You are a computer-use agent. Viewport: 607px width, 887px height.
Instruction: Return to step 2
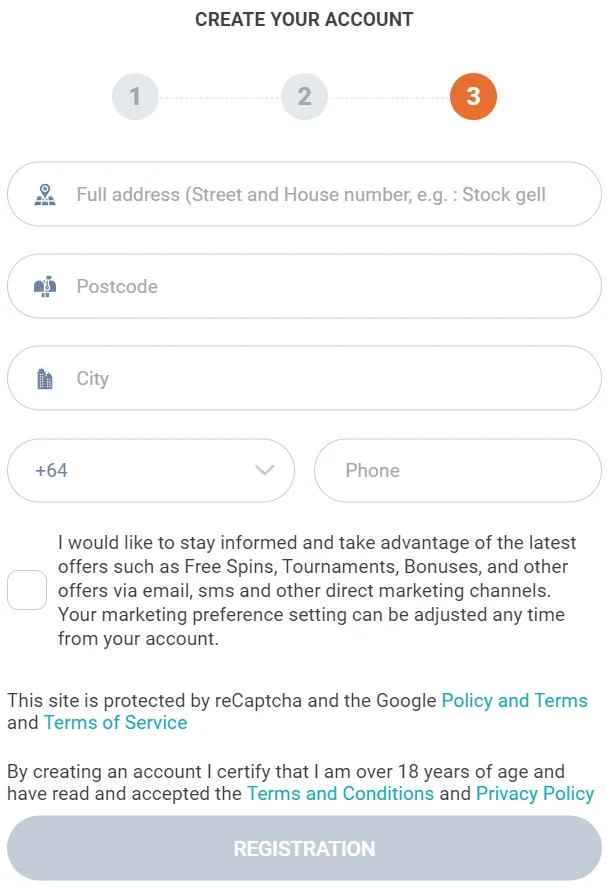pyautogui.click(x=304, y=97)
